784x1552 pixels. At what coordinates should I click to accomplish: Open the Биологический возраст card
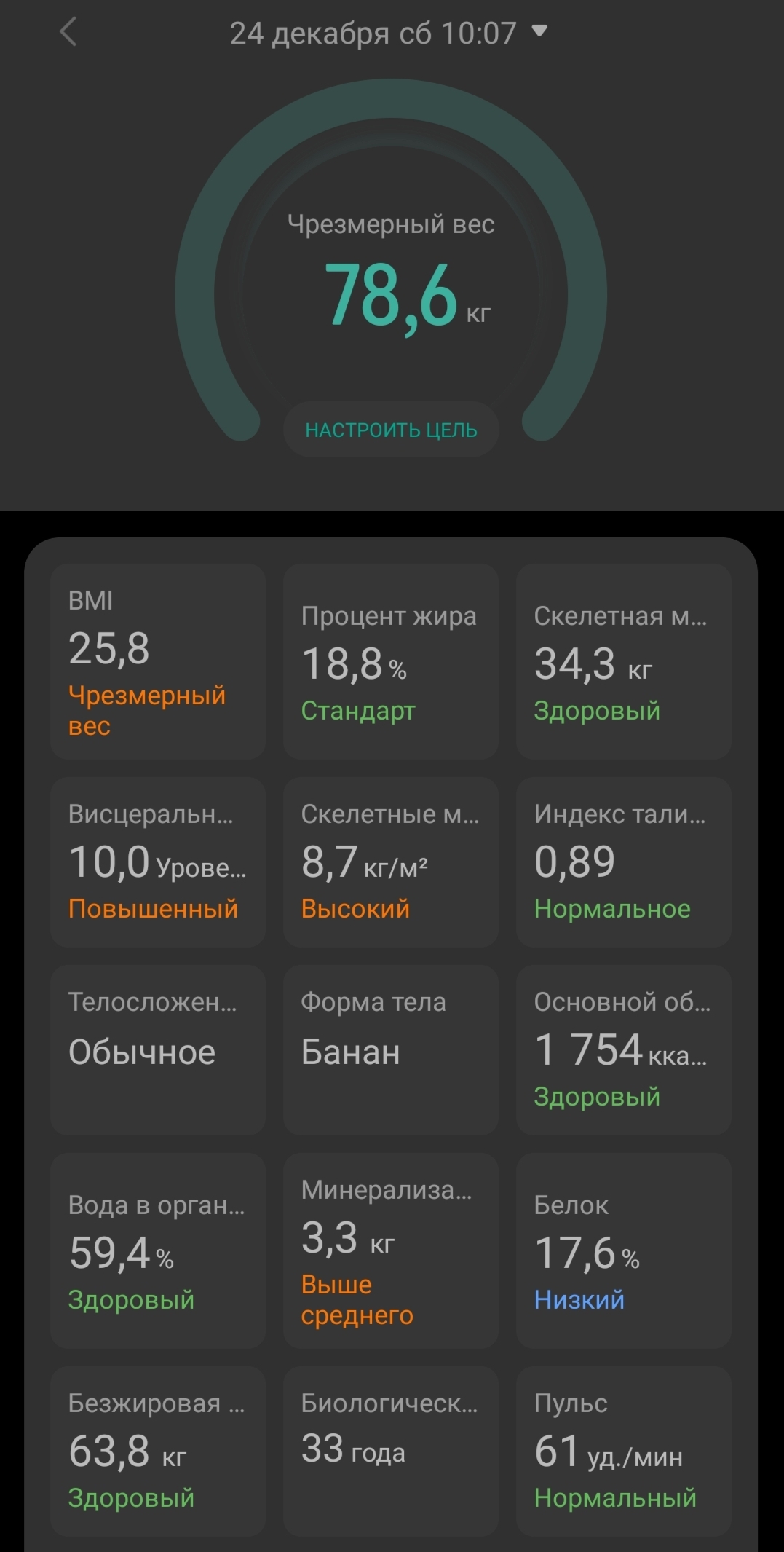point(391,1451)
